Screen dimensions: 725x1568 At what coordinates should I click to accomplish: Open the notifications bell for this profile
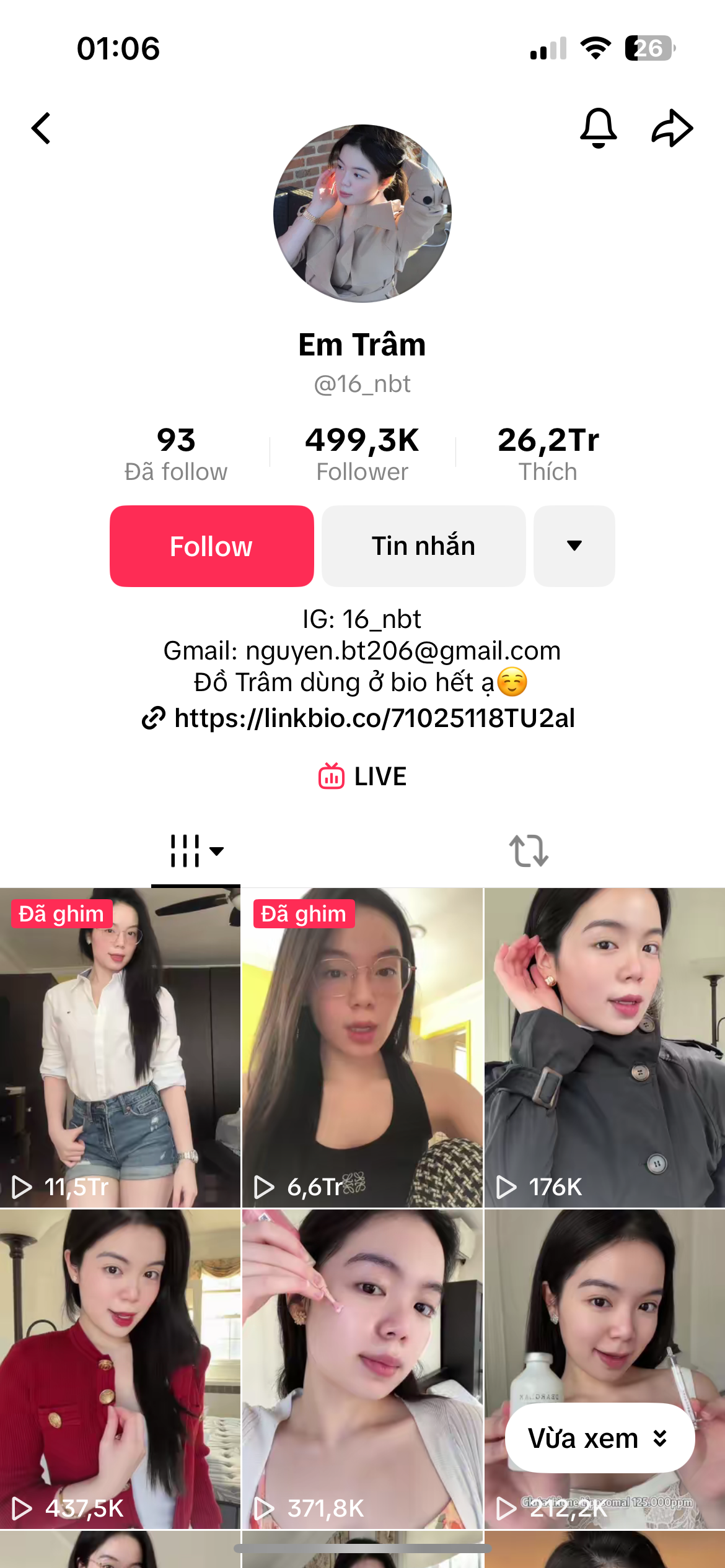click(x=598, y=128)
